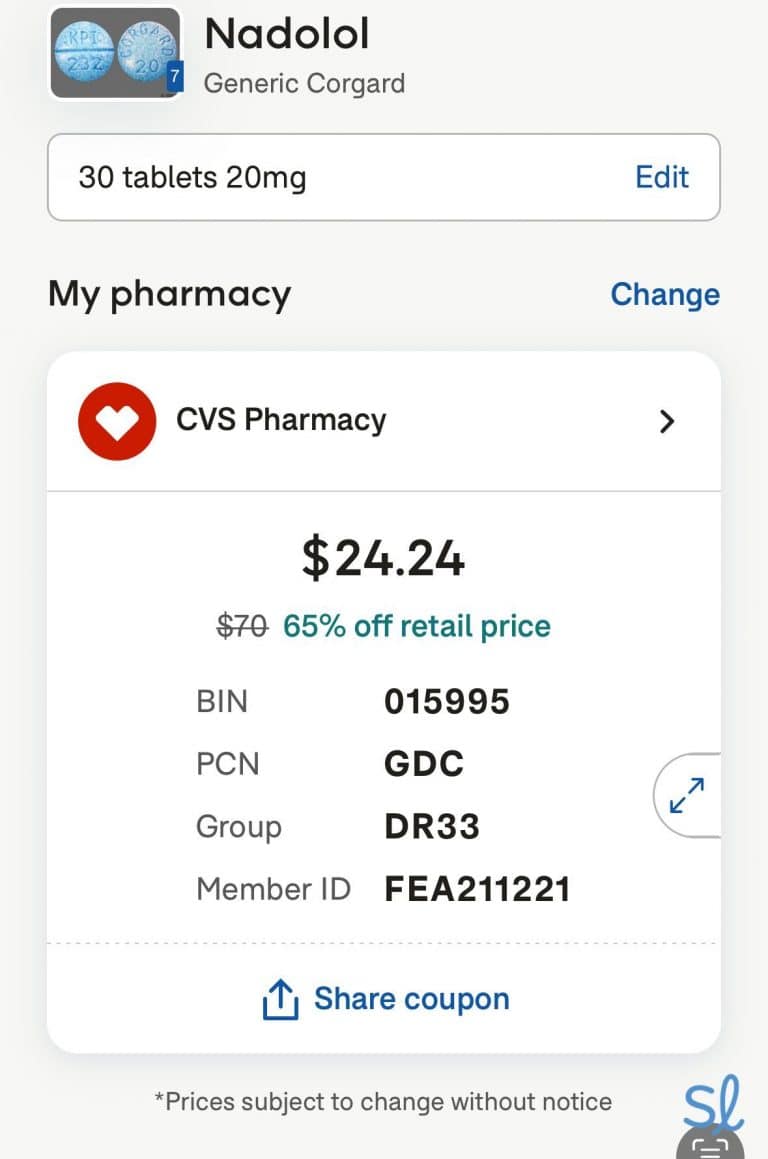Select the crossed-out $70 retail price
768x1159 pixels.
241,626
